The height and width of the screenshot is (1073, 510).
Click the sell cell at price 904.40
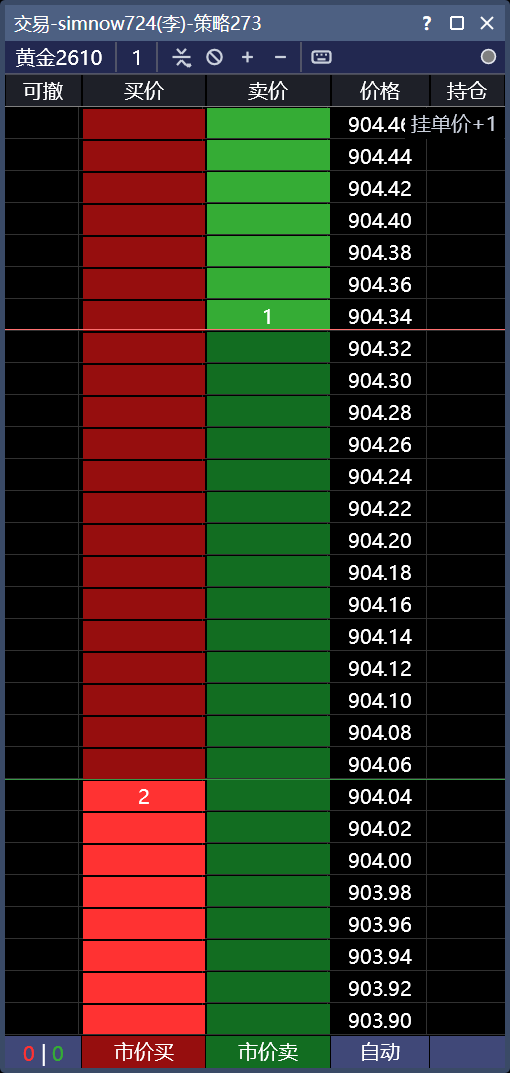pyautogui.click(x=268, y=220)
